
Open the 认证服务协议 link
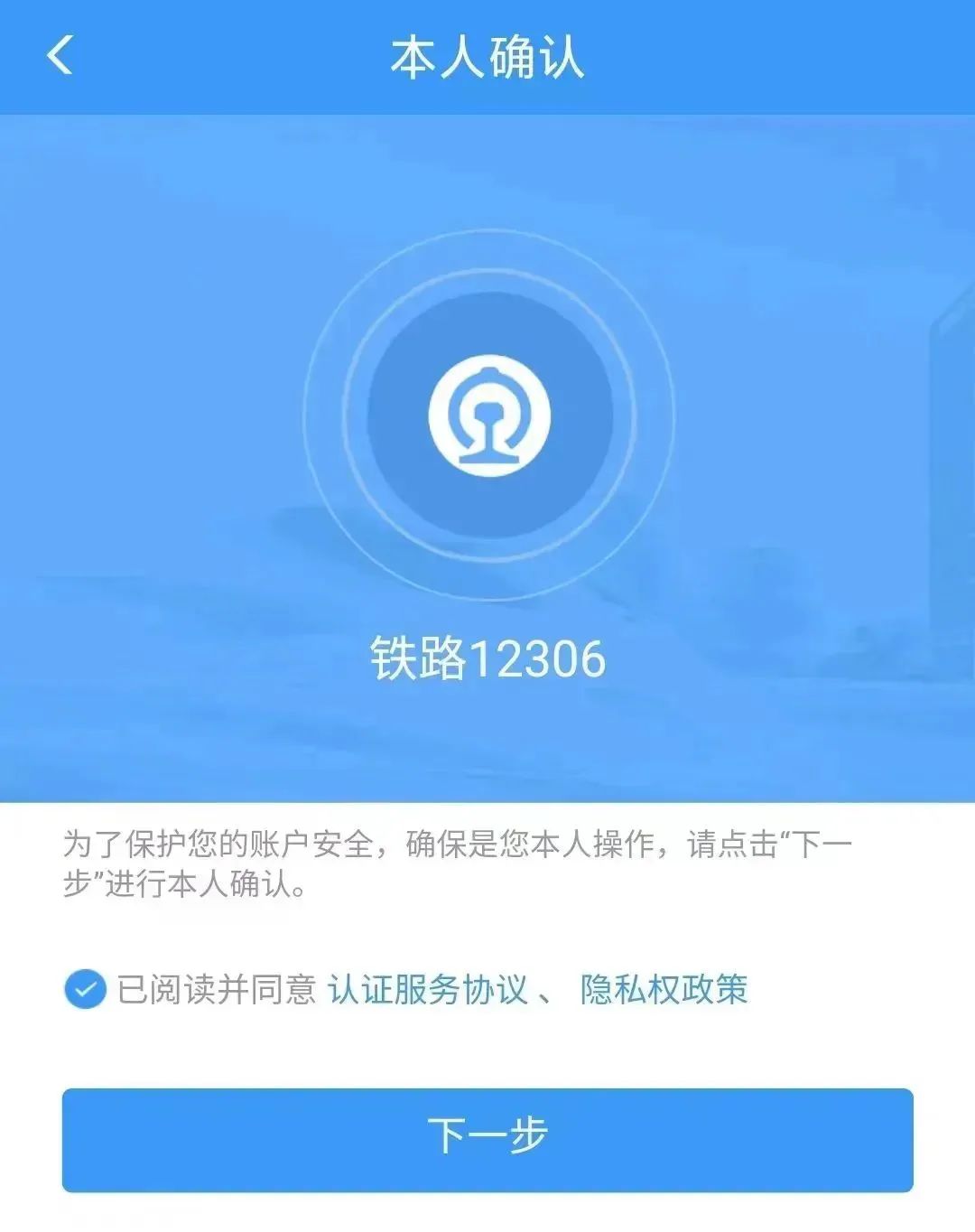(x=427, y=989)
